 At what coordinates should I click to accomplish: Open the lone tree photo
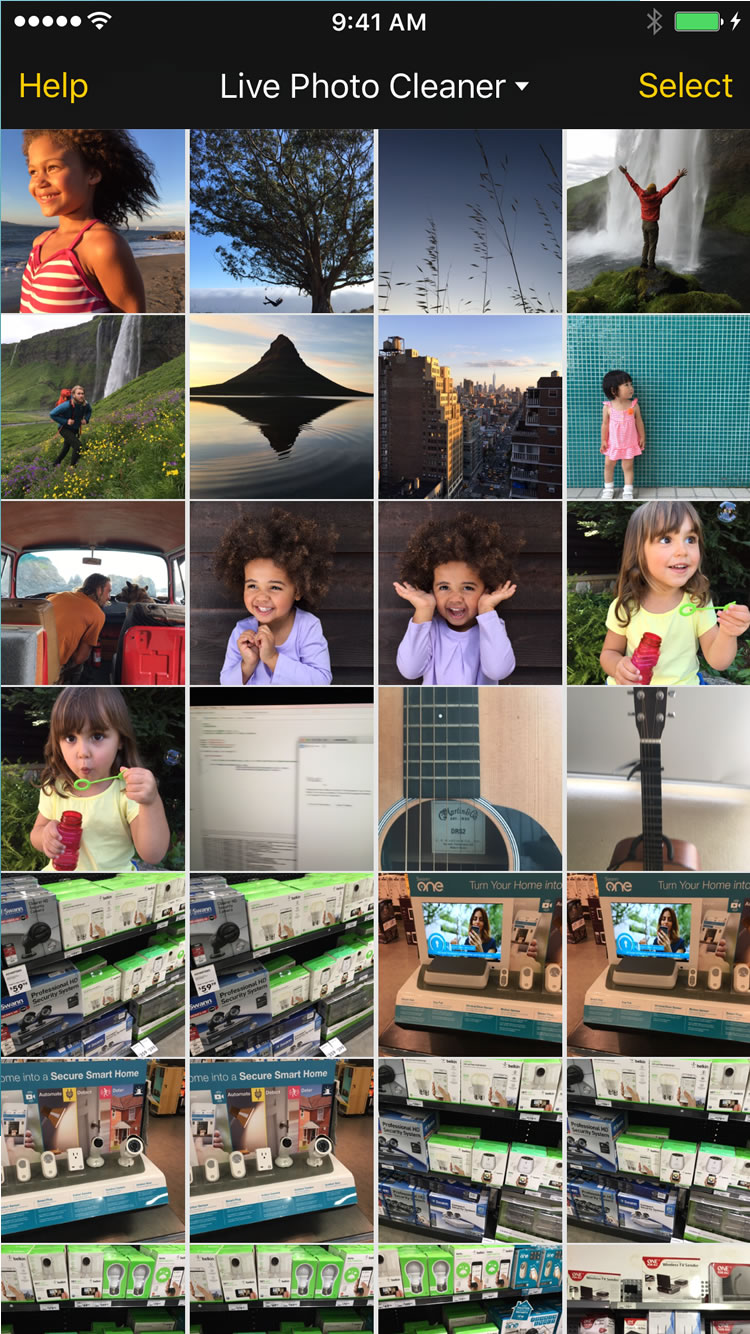coord(281,221)
